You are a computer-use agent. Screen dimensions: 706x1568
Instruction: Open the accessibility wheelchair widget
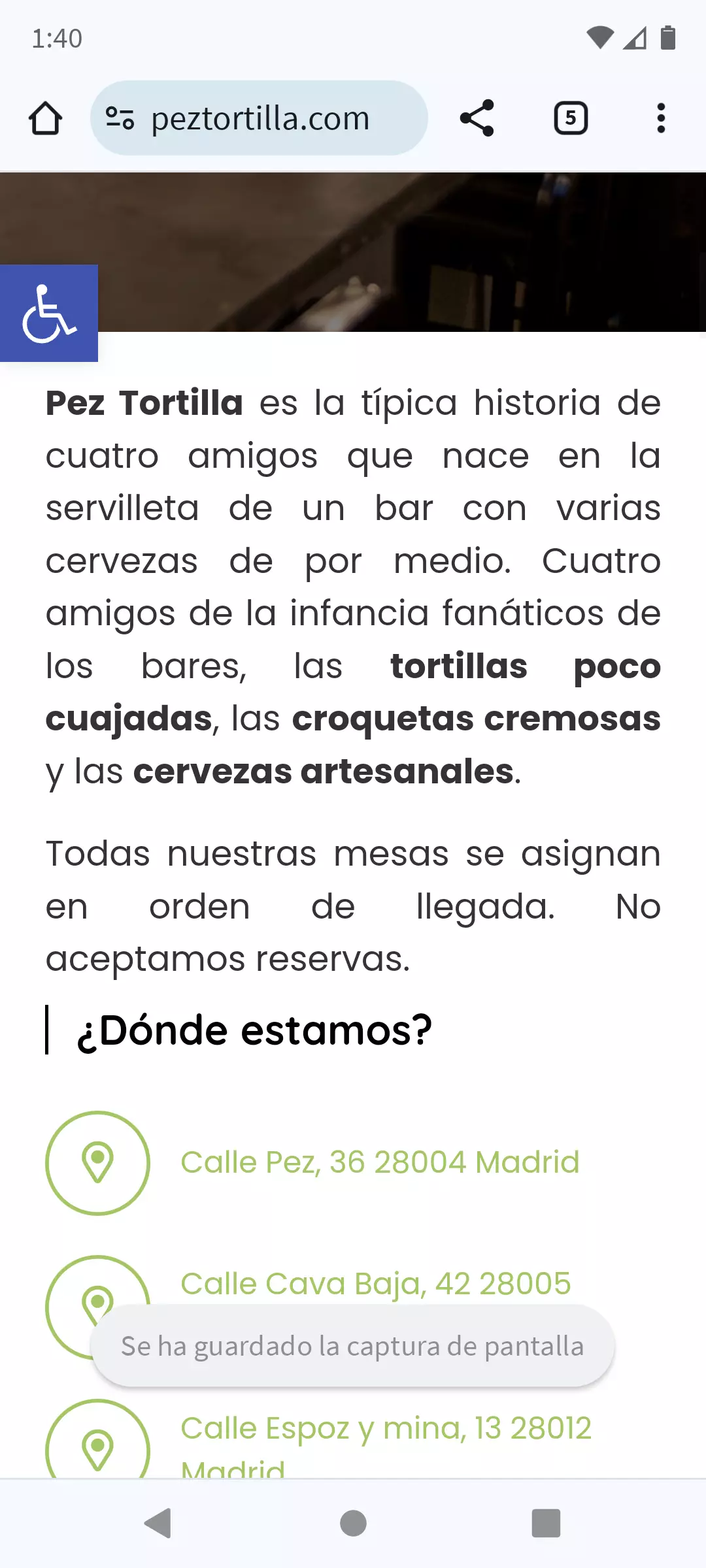pos(49,313)
